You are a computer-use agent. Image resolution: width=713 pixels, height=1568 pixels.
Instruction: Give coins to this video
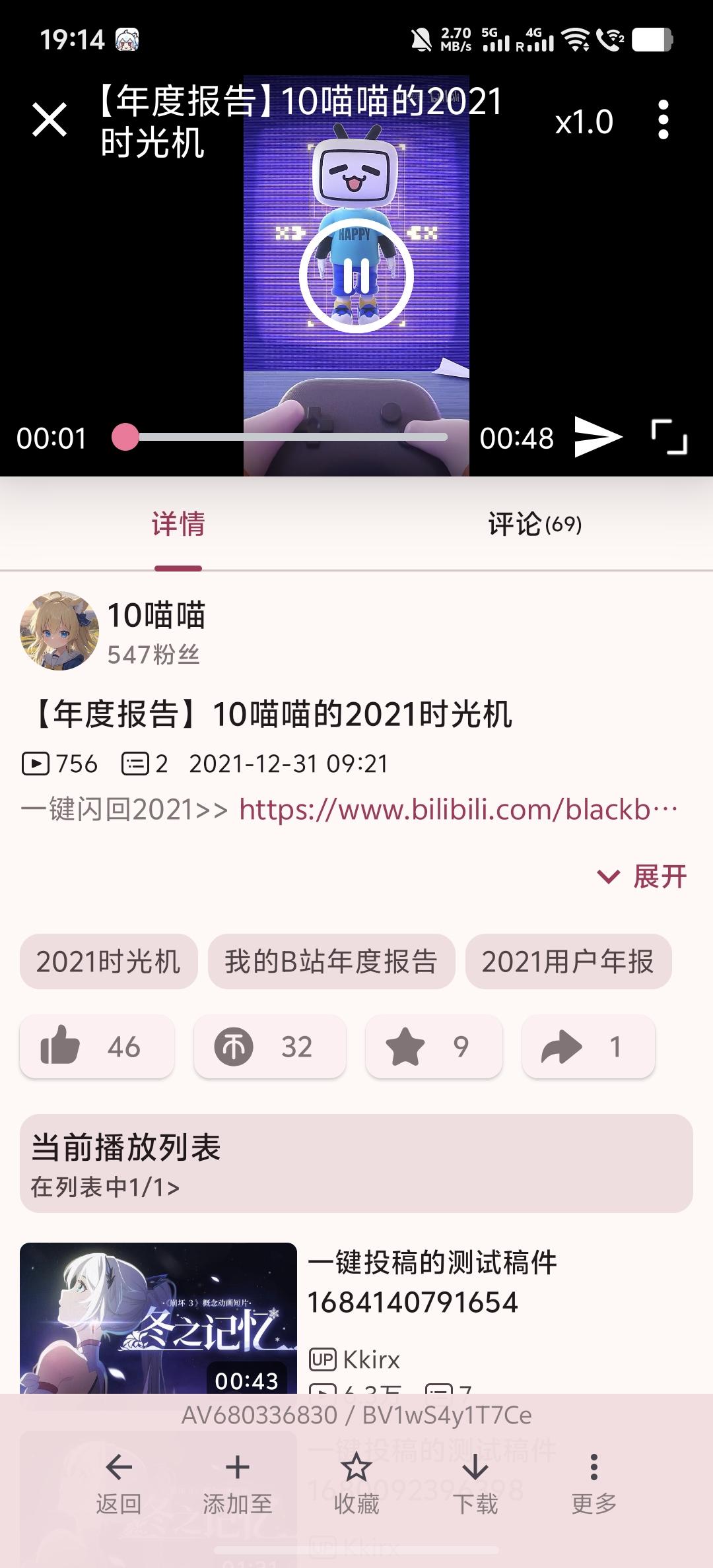(x=269, y=1047)
